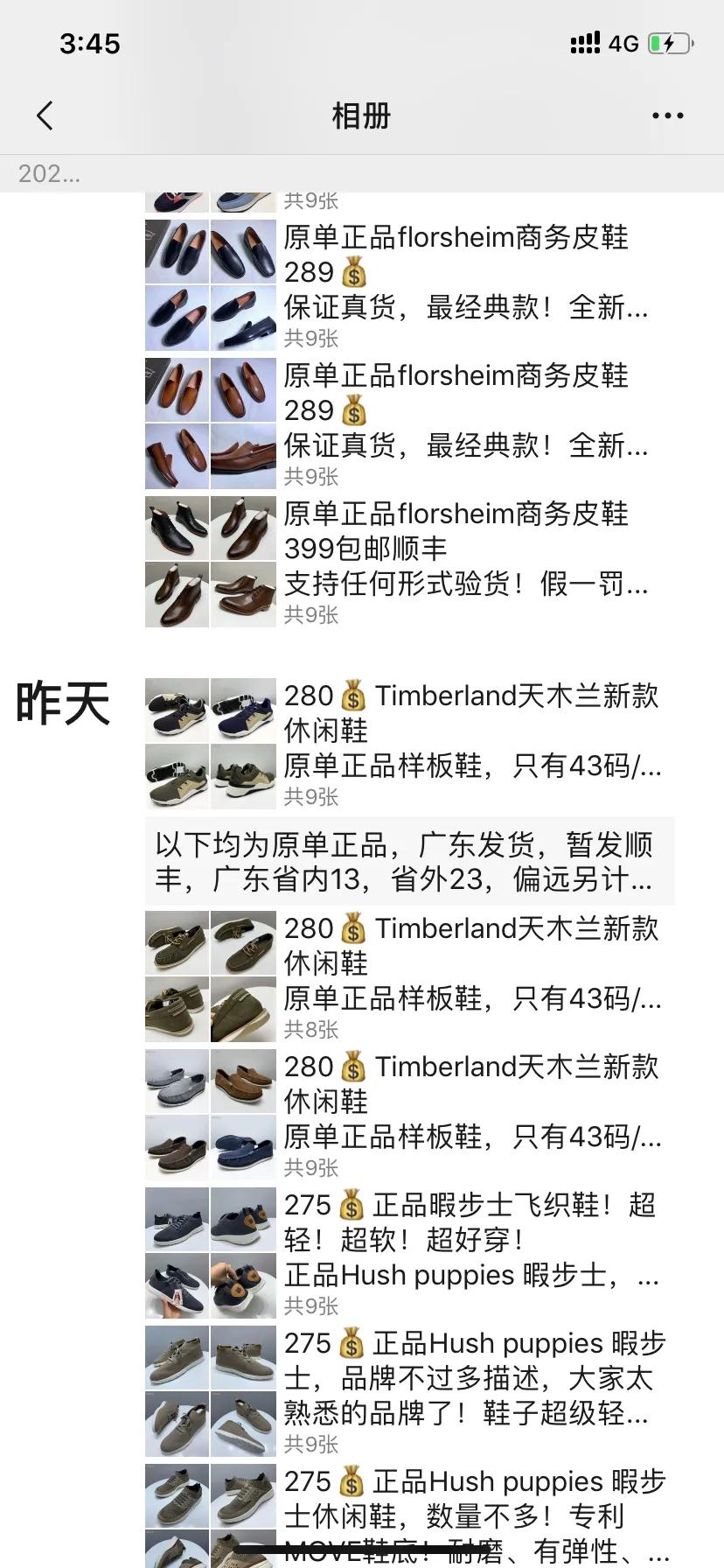Screen dimensions: 724x1568
Task: Open the three-dot more options menu
Action: 667,115
